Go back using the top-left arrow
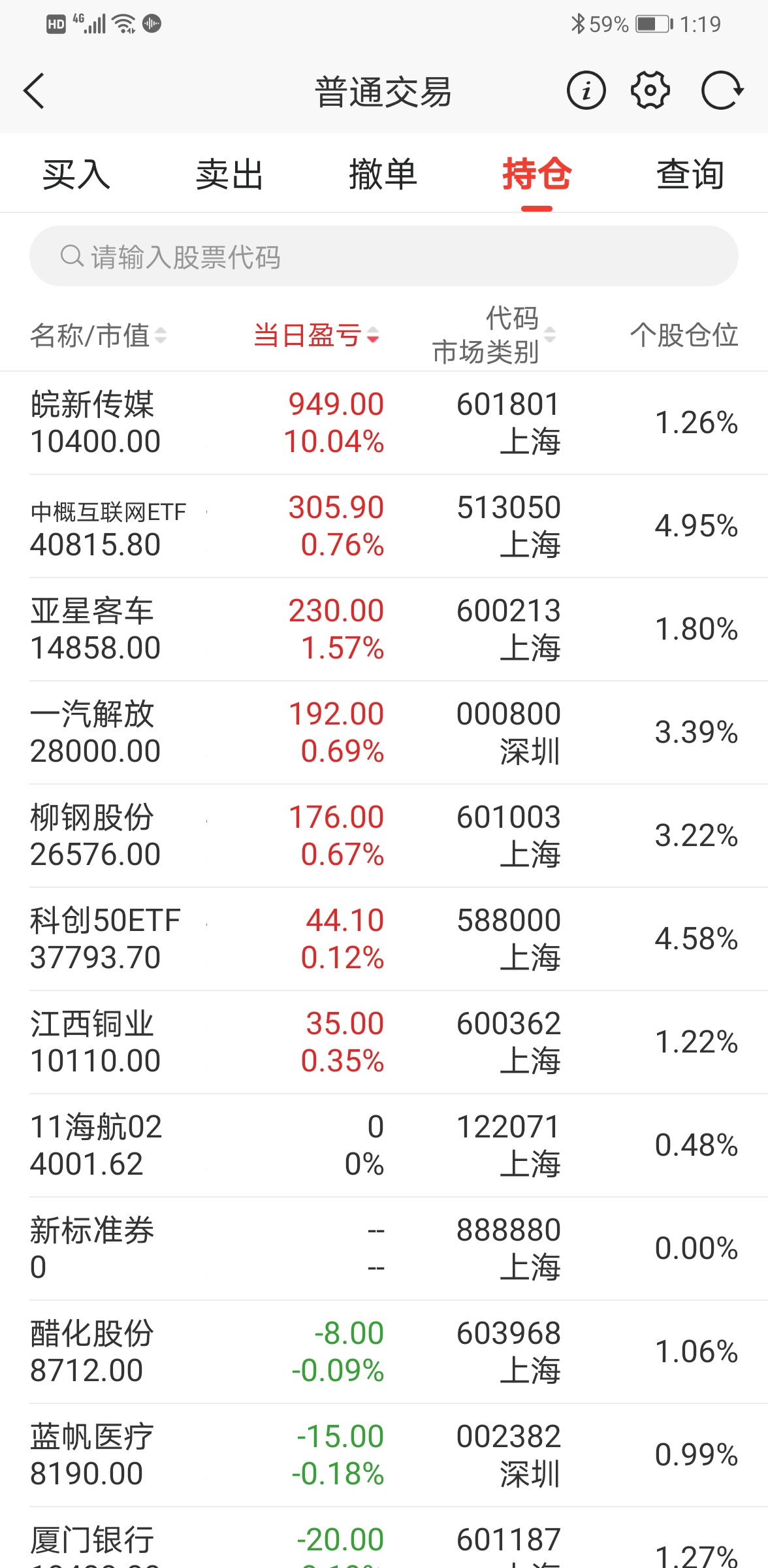 tap(34, 91)
